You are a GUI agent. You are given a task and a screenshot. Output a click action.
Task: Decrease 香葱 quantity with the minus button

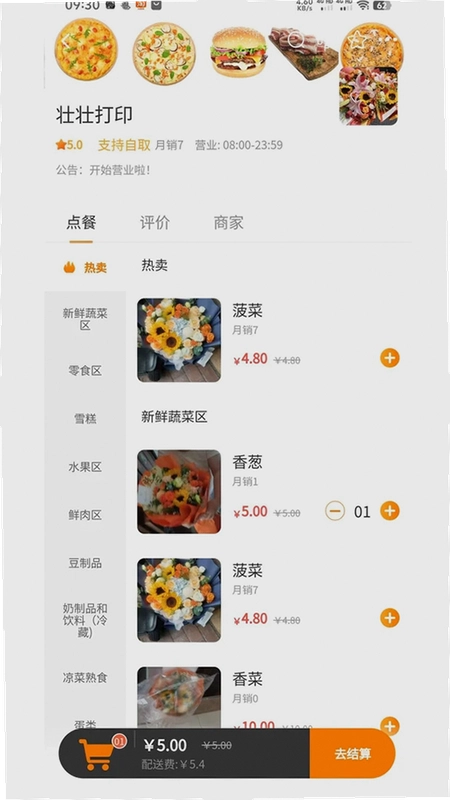[335, 511]
